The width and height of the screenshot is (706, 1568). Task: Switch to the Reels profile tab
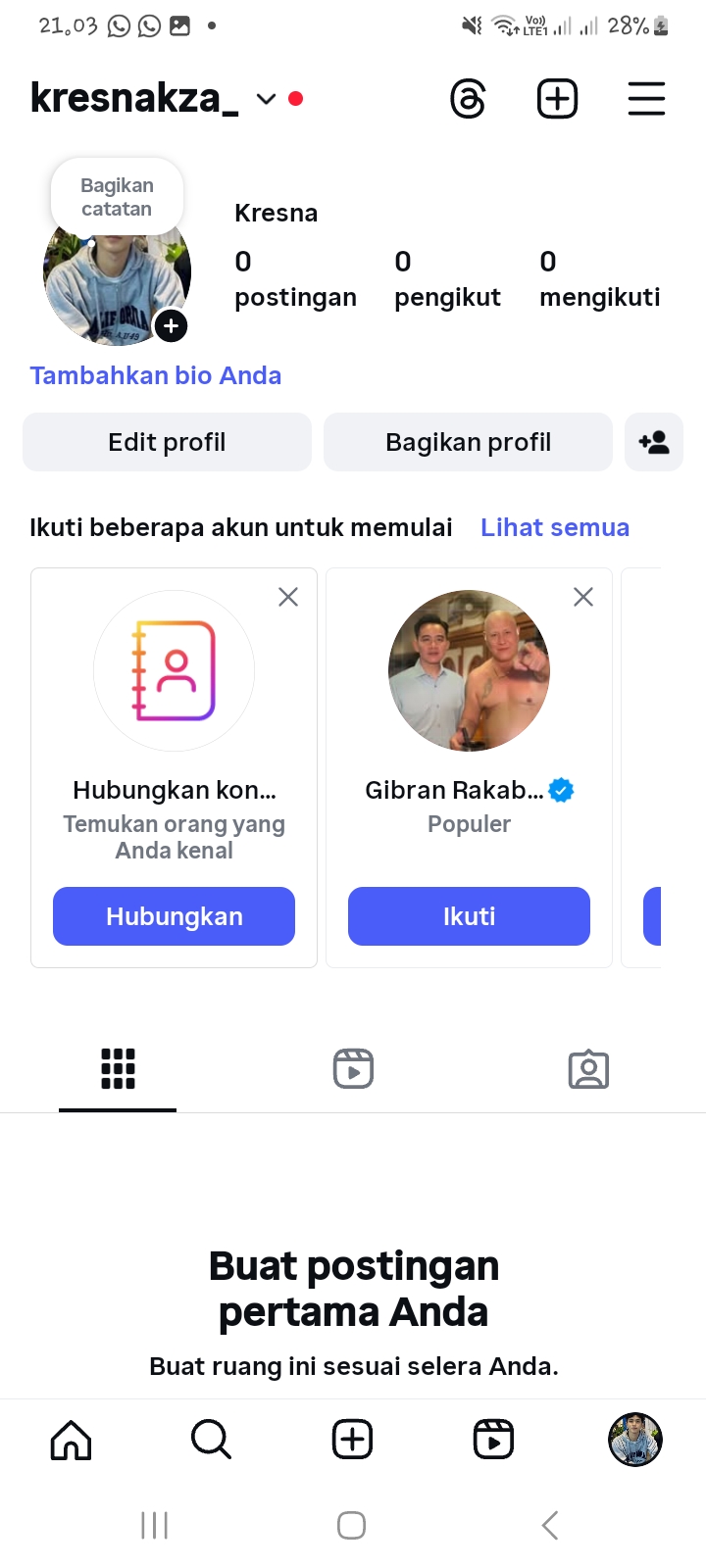[x=353, y=1069]
